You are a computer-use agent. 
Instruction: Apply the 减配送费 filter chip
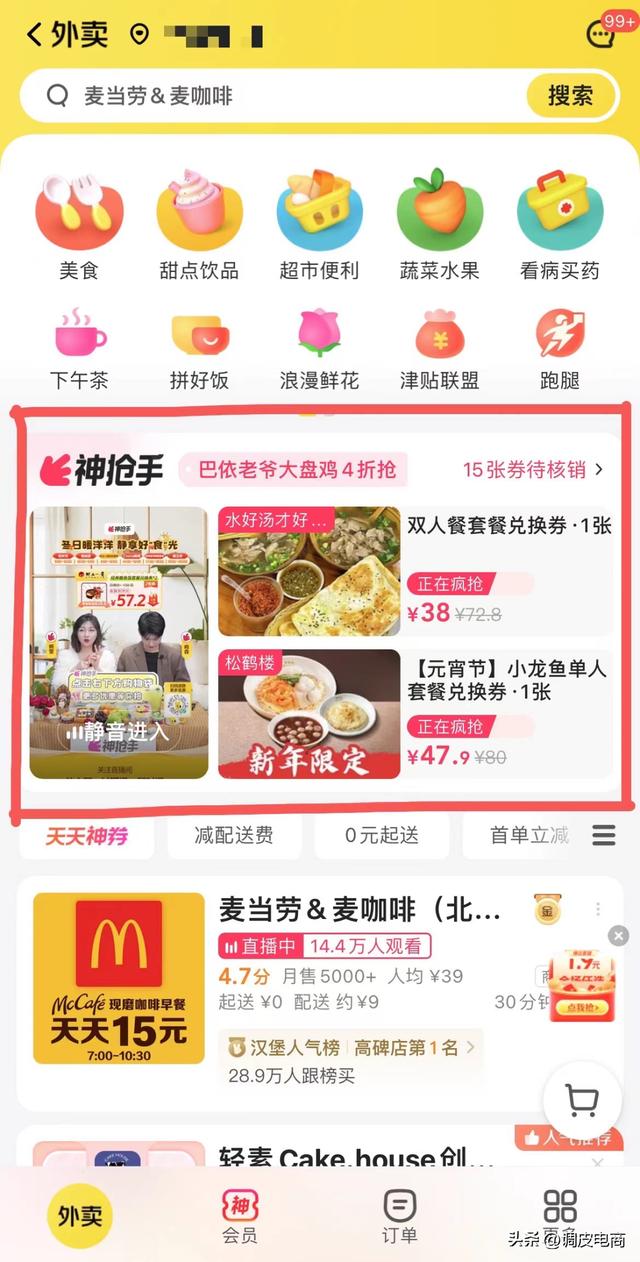(x=233, y=835)
